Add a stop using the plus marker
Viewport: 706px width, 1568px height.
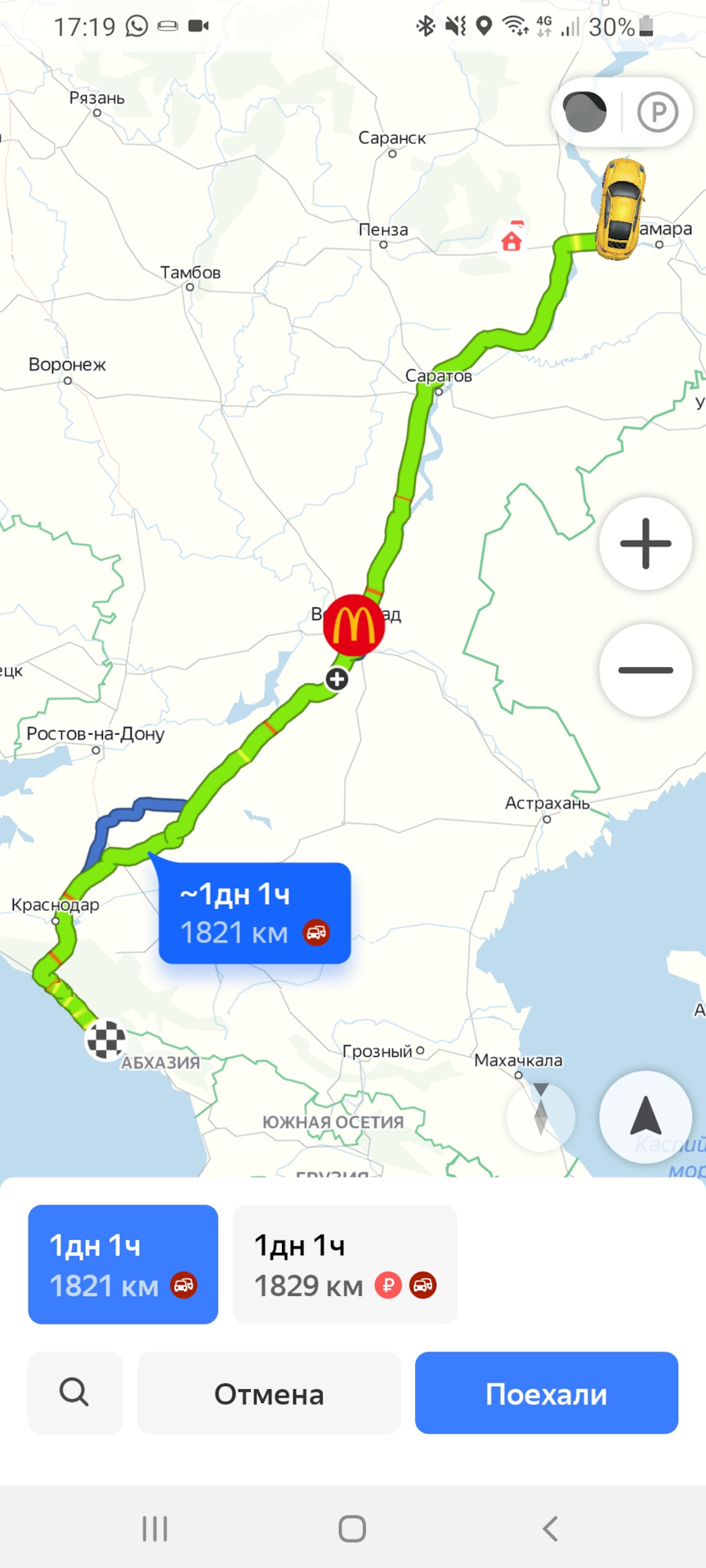[x=337, y=679]
